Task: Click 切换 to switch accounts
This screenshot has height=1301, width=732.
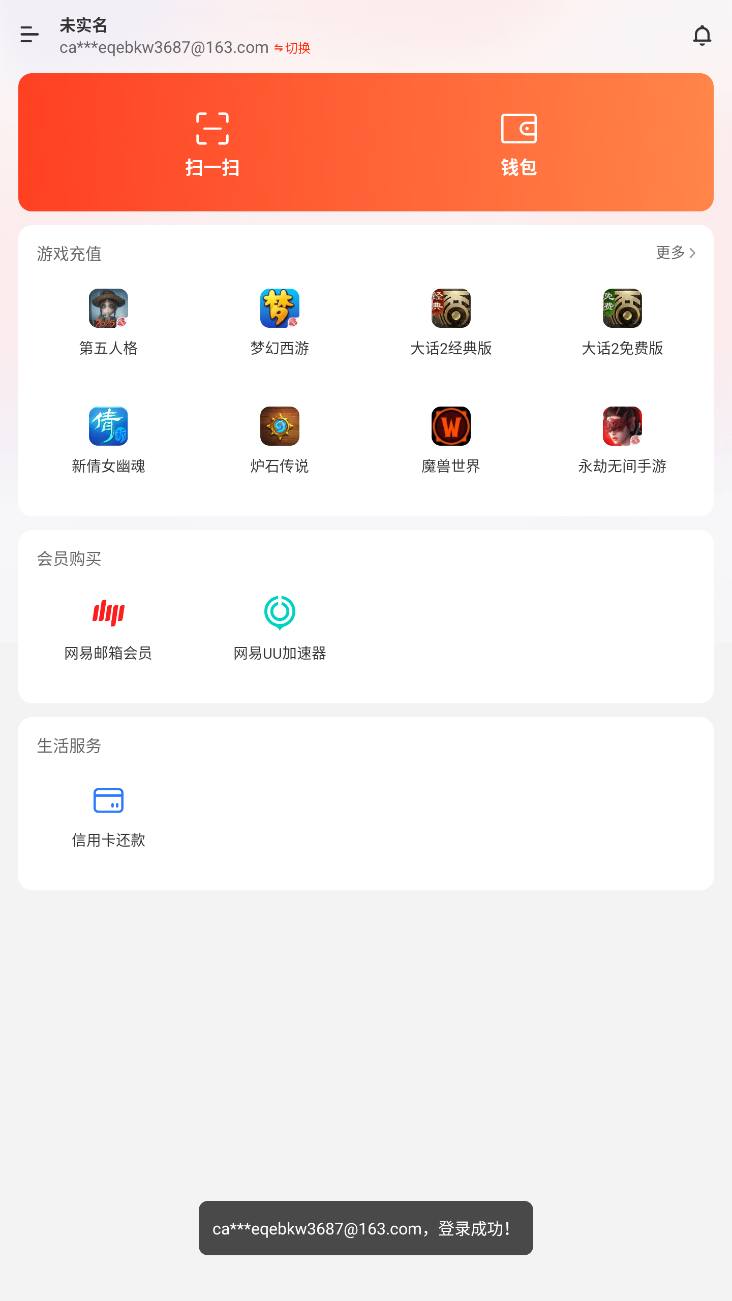Action: tap(291, 47)
